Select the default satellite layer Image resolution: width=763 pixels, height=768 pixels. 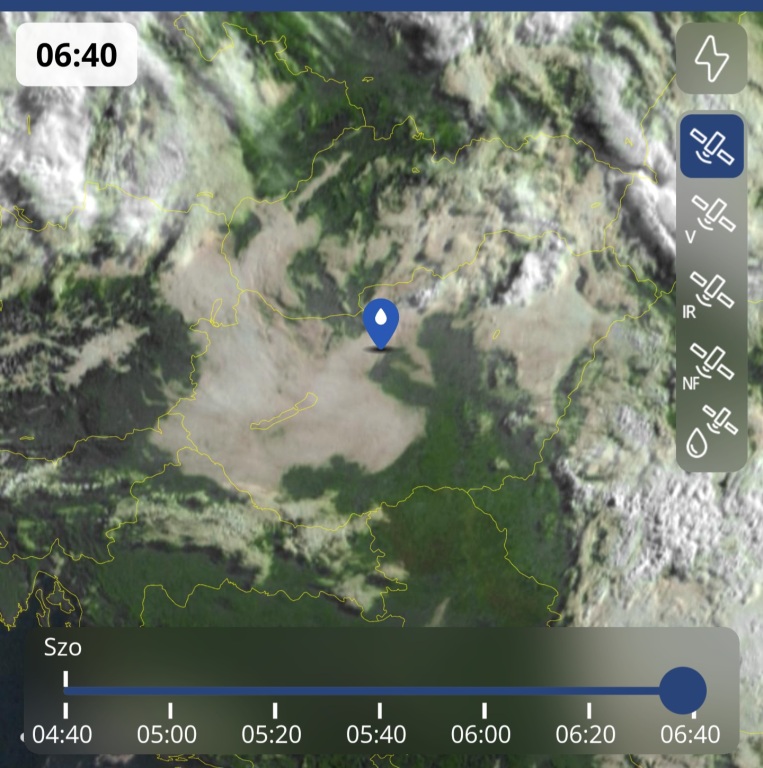711,146
